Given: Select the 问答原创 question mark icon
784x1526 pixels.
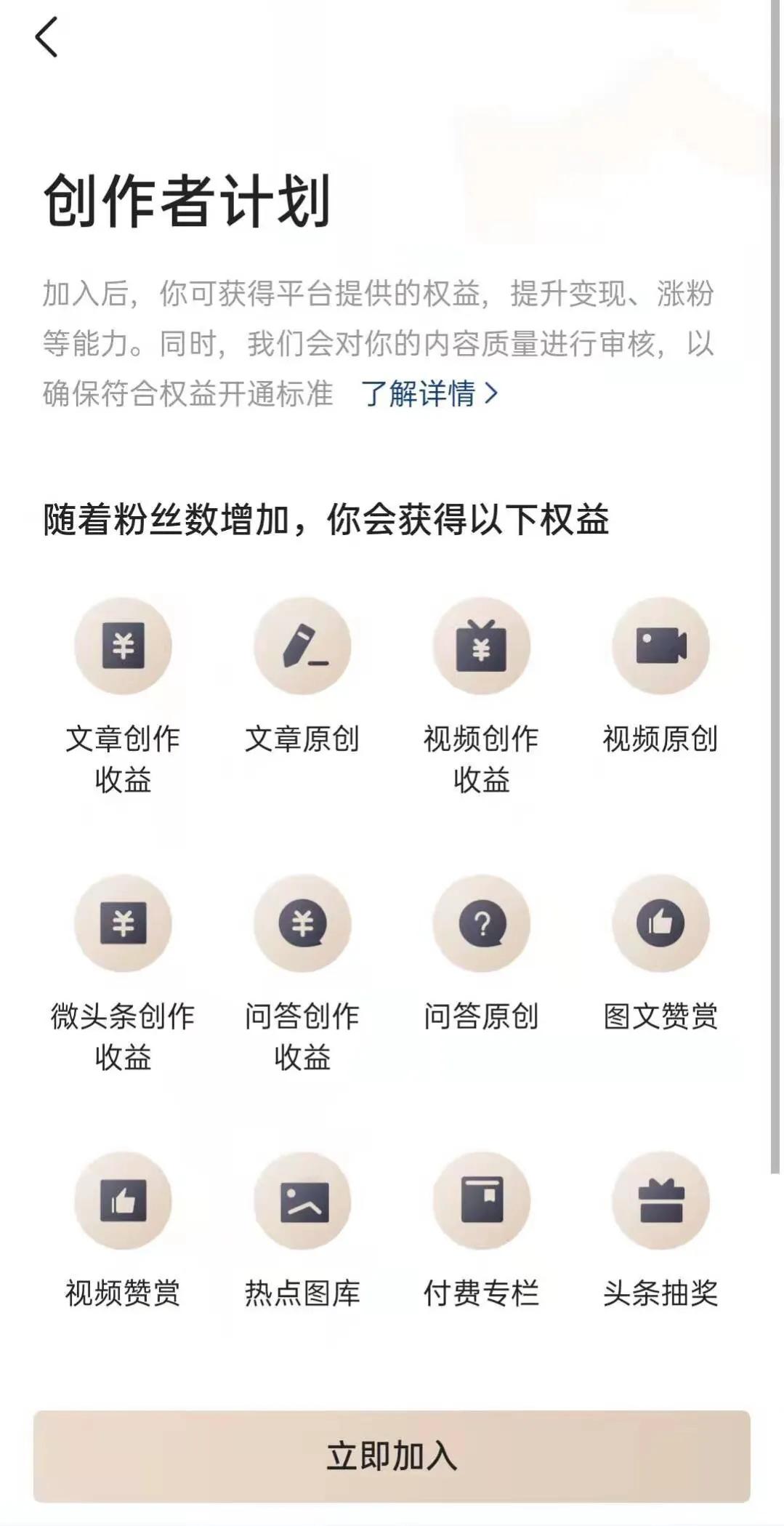Looking at the screenshot, I should click(481, 923).
